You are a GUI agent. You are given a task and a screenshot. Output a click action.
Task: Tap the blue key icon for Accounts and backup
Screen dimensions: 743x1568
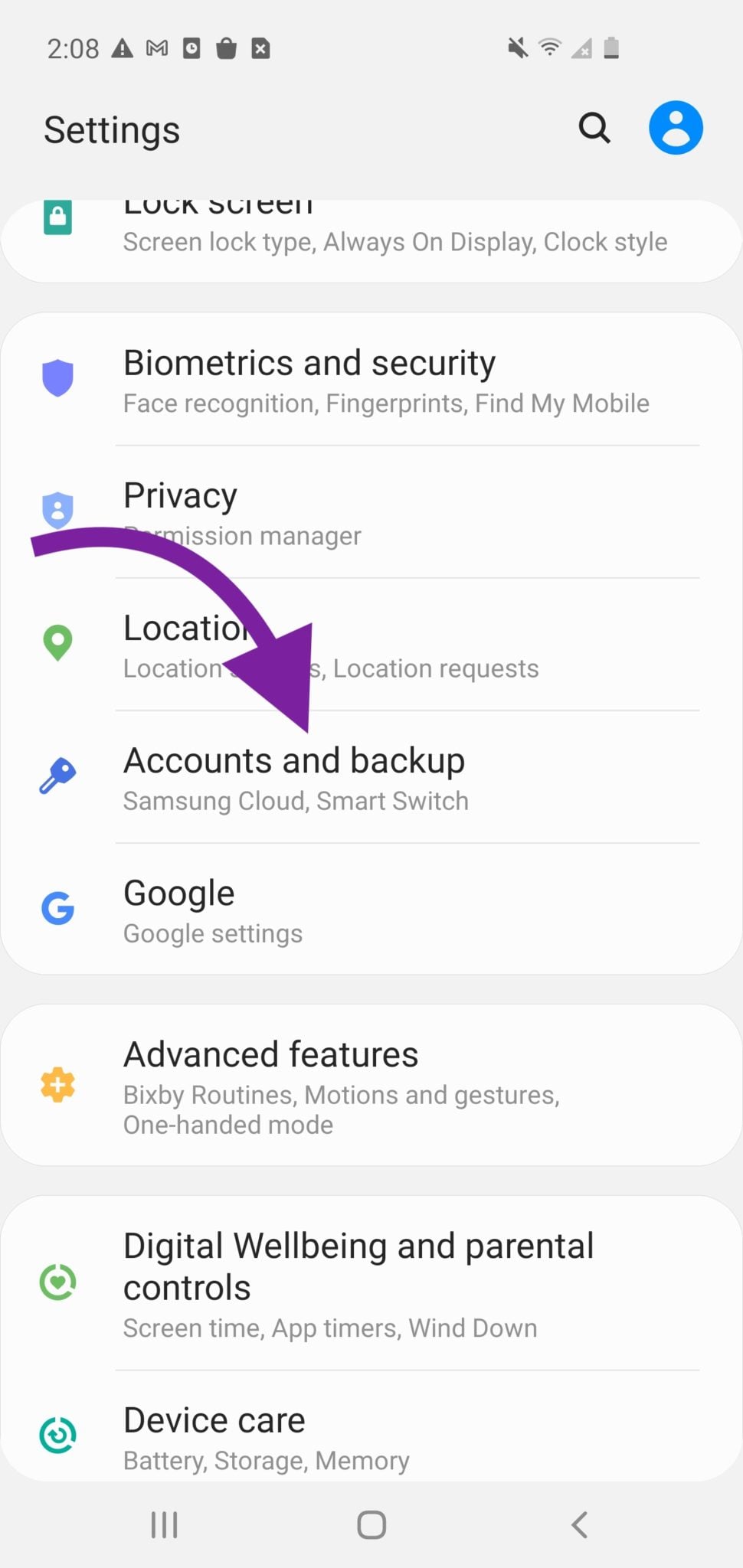pos(57,775)
